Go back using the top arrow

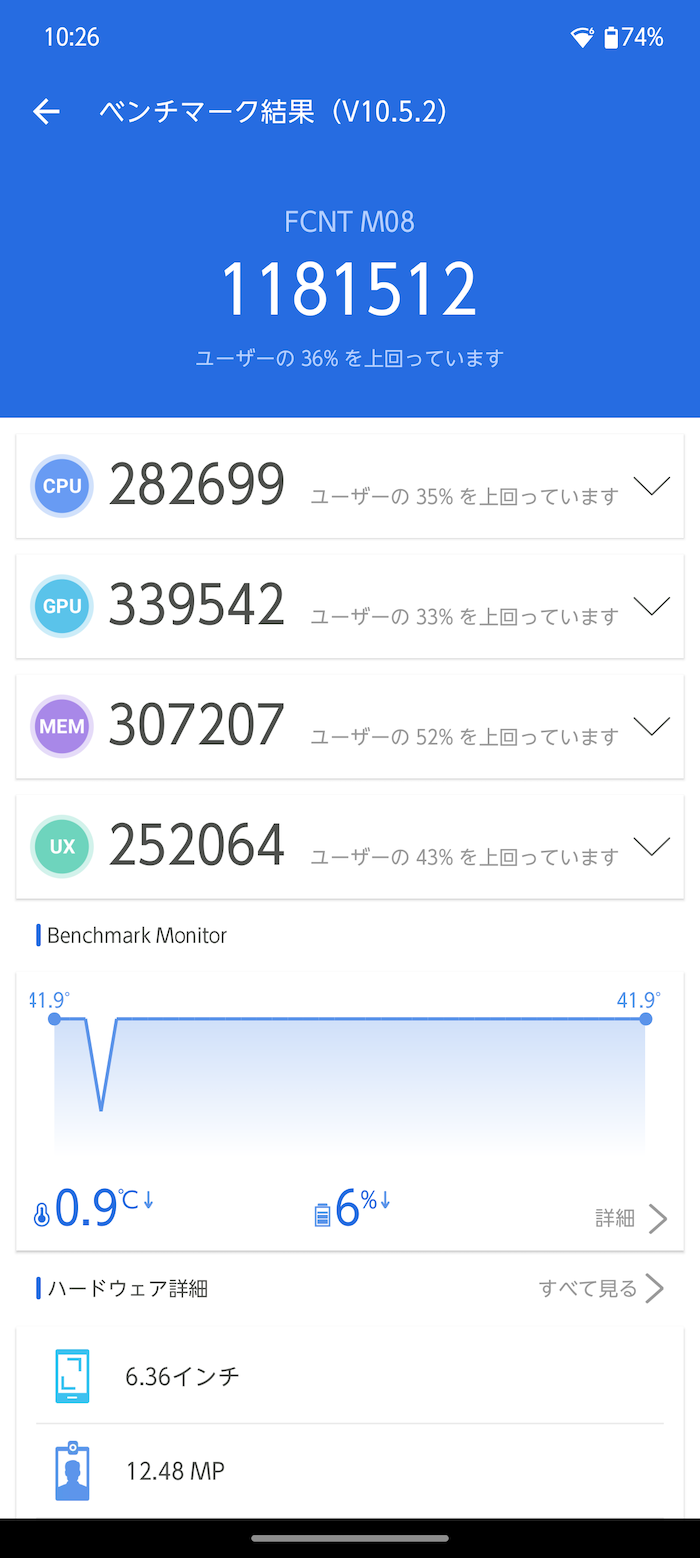pyautogui.click(x=46, y=112)
